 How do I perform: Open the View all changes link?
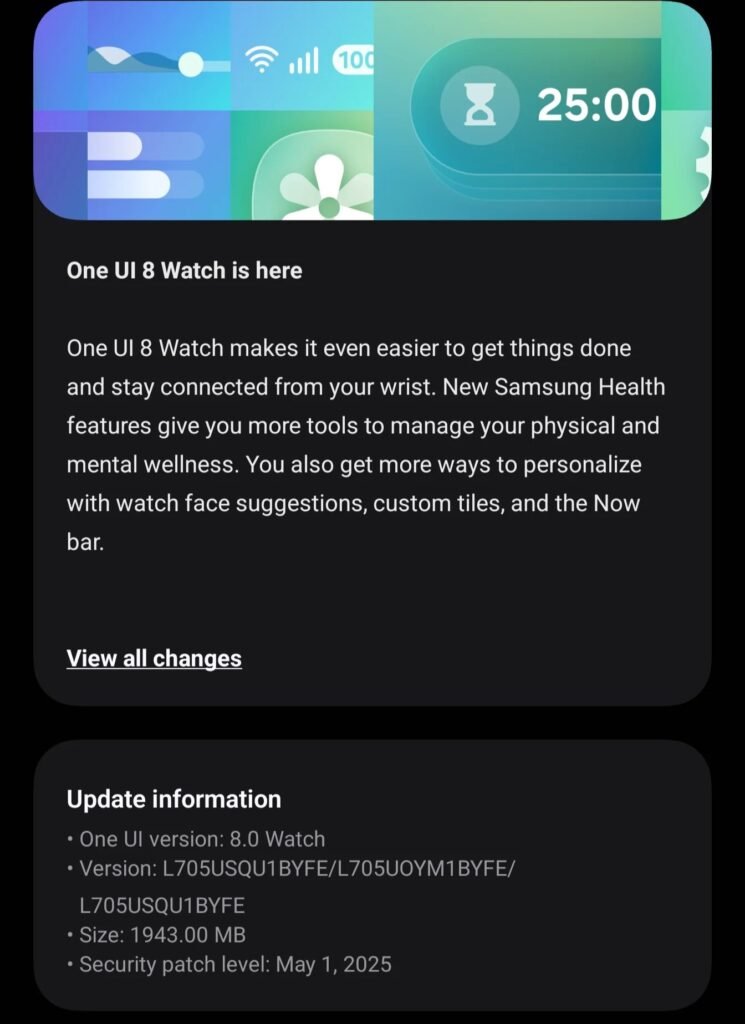154,658
